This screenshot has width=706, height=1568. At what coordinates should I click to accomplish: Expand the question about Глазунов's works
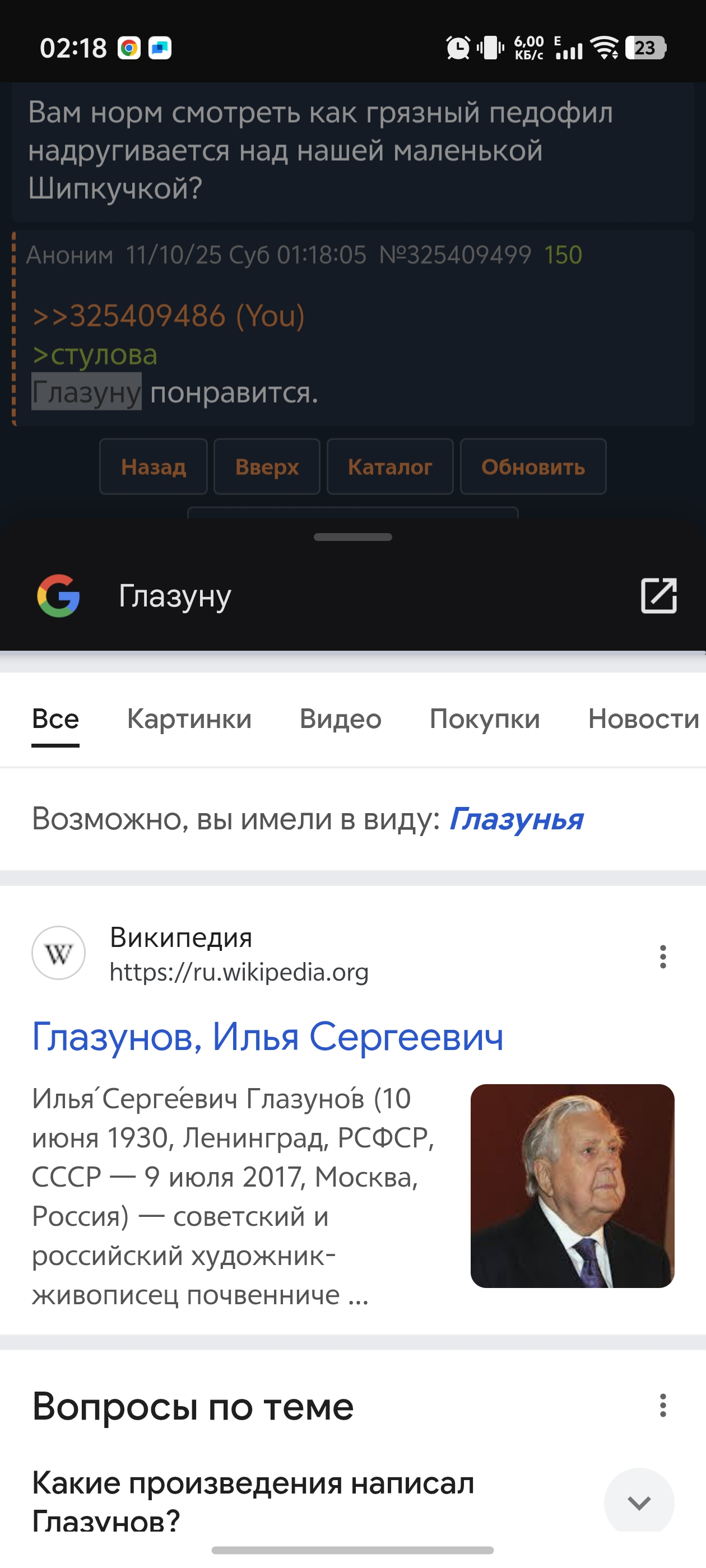click(x=638, y=1502)
